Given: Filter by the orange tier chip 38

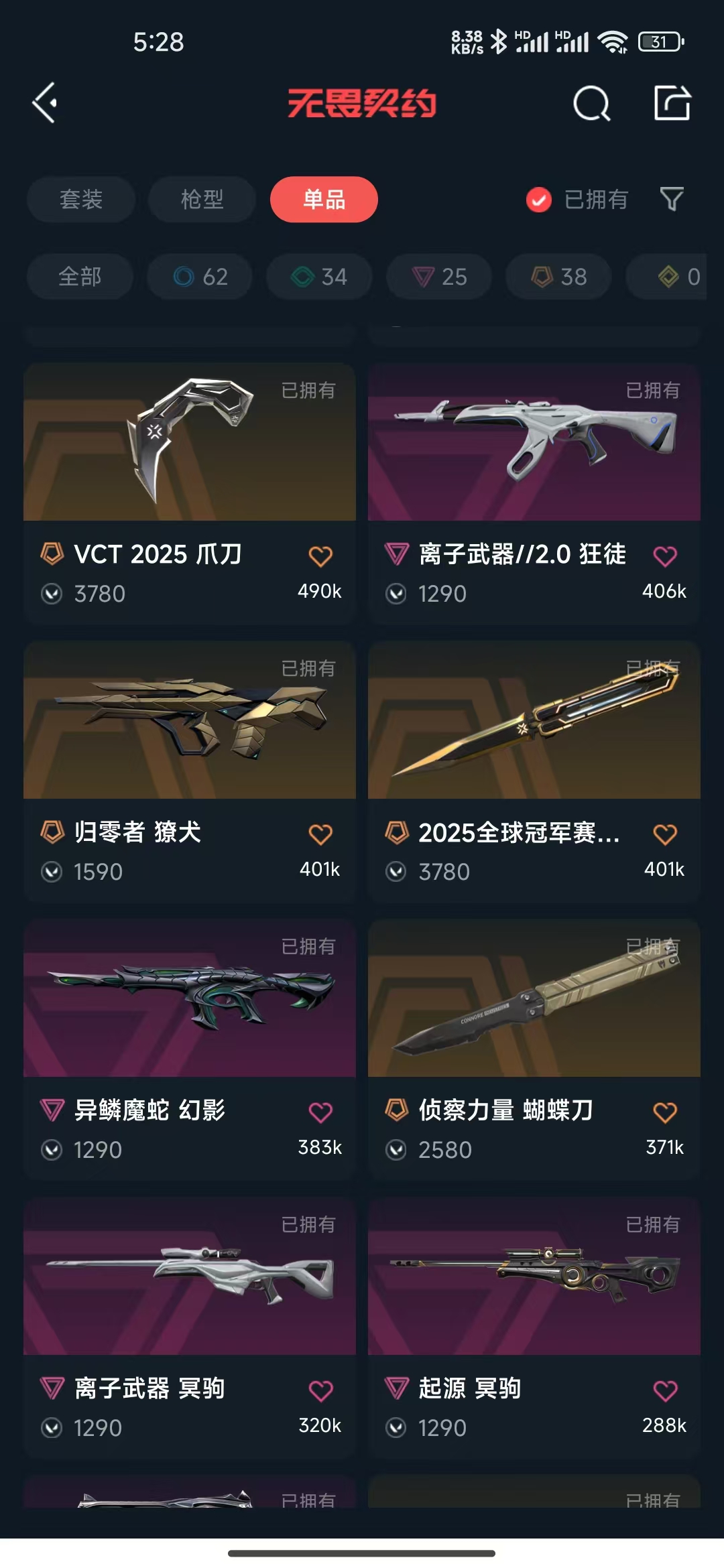Looking at the screenshot, I should (558, 276).
